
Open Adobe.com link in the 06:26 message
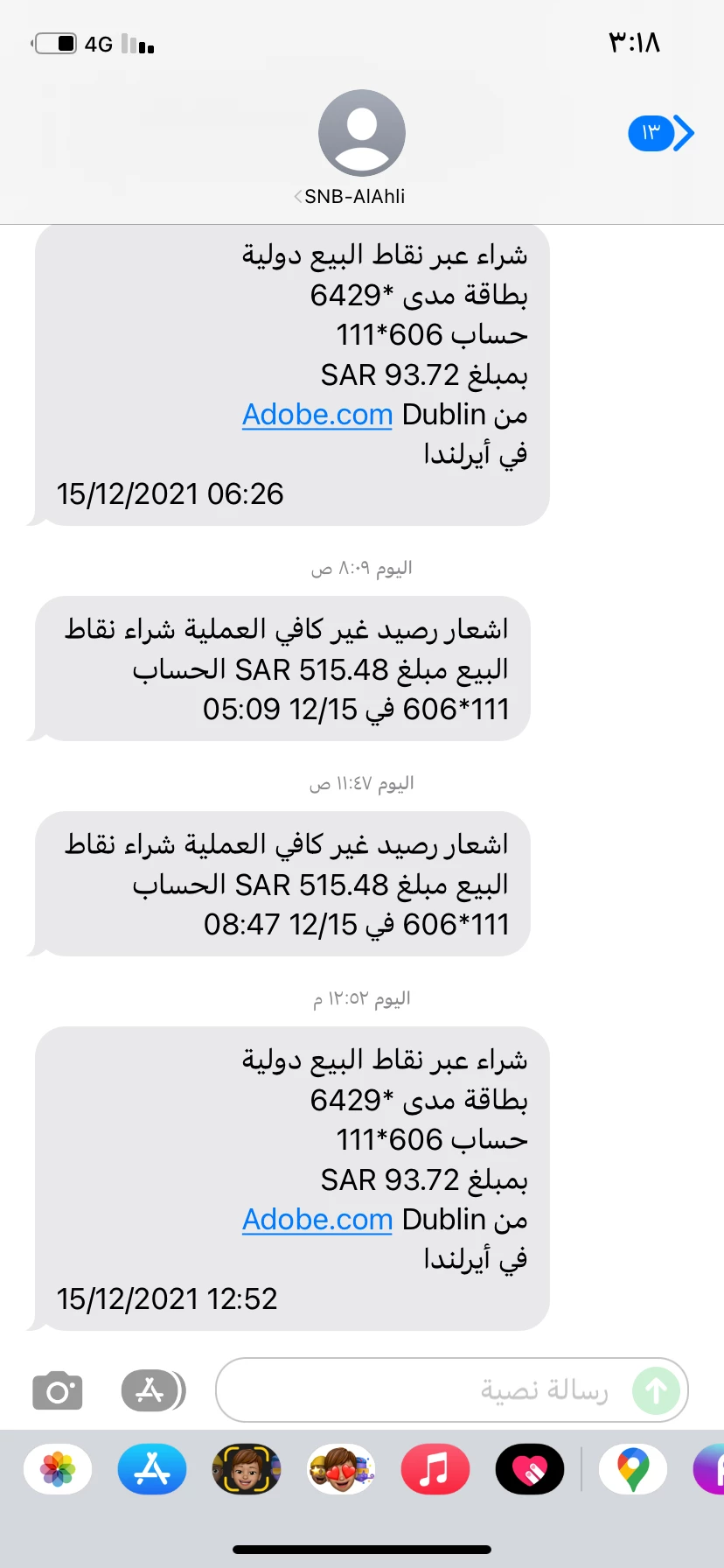tap(317, 415)
